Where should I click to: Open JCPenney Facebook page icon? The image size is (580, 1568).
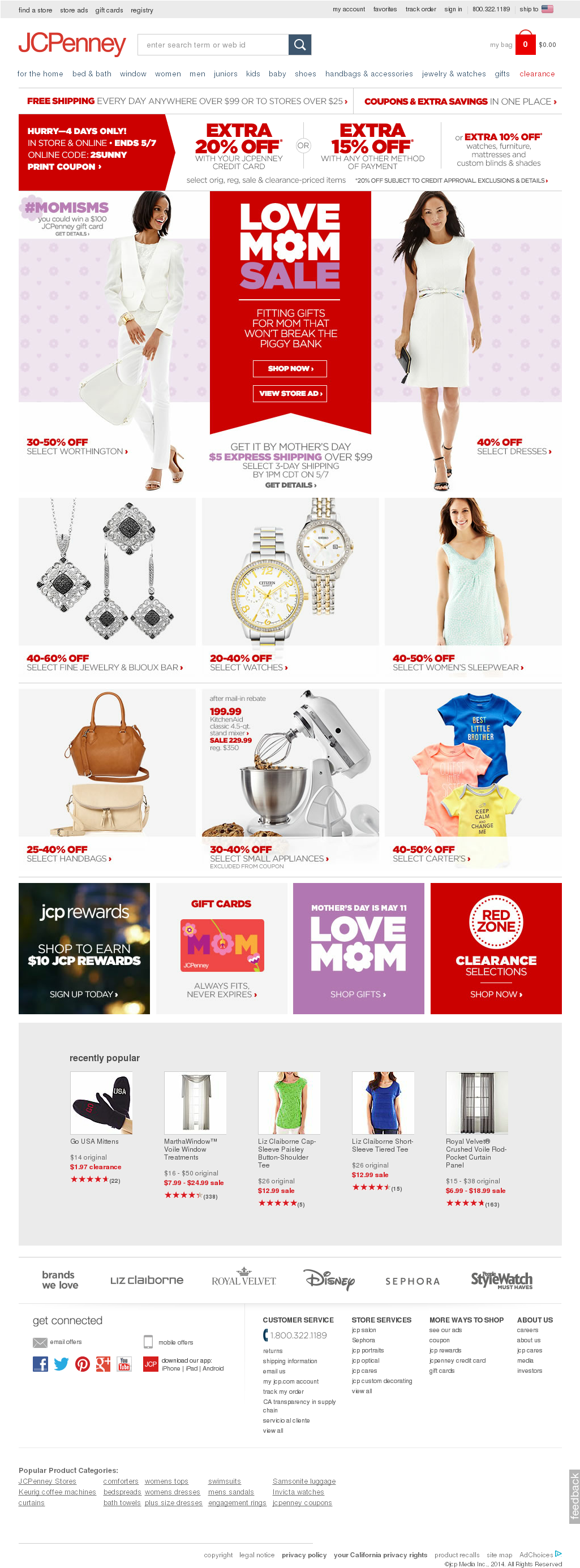coord(40,1364)
